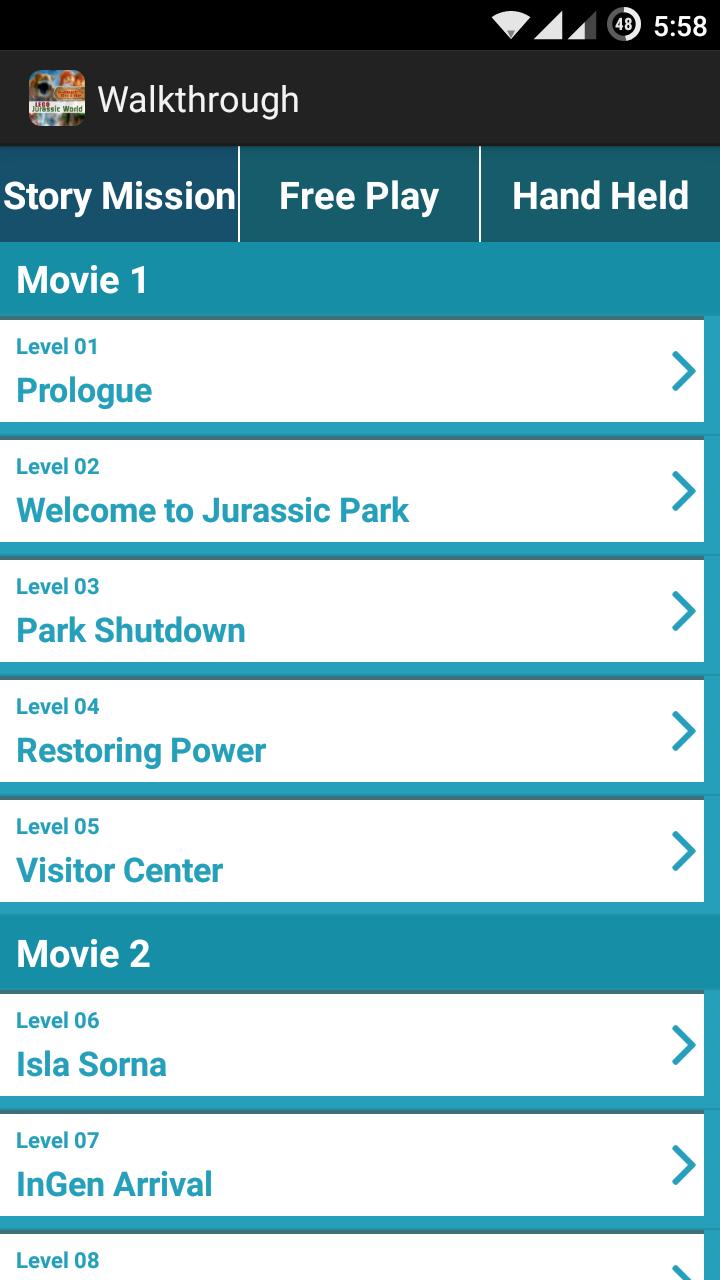The image size is (720, 1280).
Task: Click the Jurassic World app icon
Action: coord(55,98)
